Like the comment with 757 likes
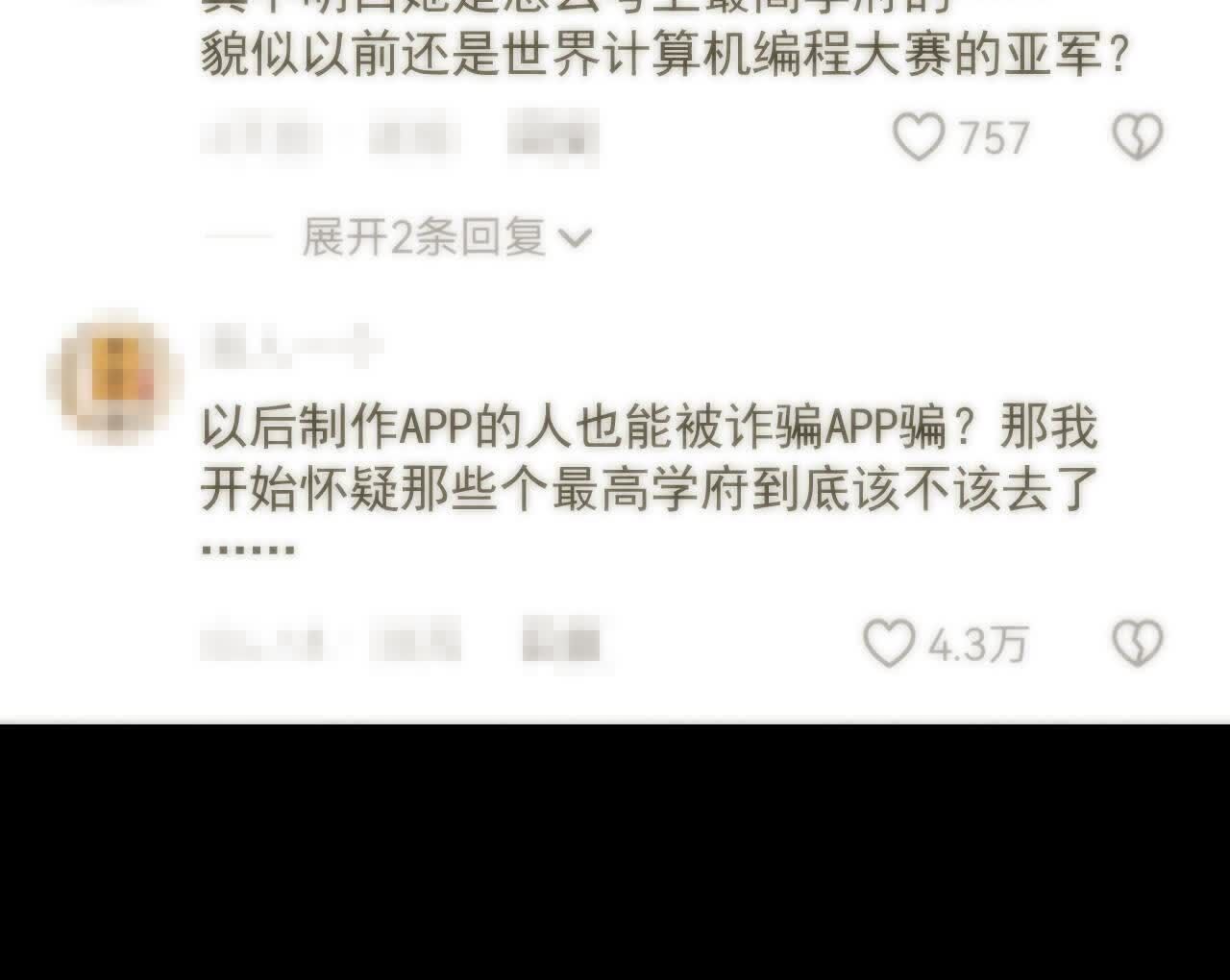The width and height of the screenshot is (1230, 980). point(919,137)
